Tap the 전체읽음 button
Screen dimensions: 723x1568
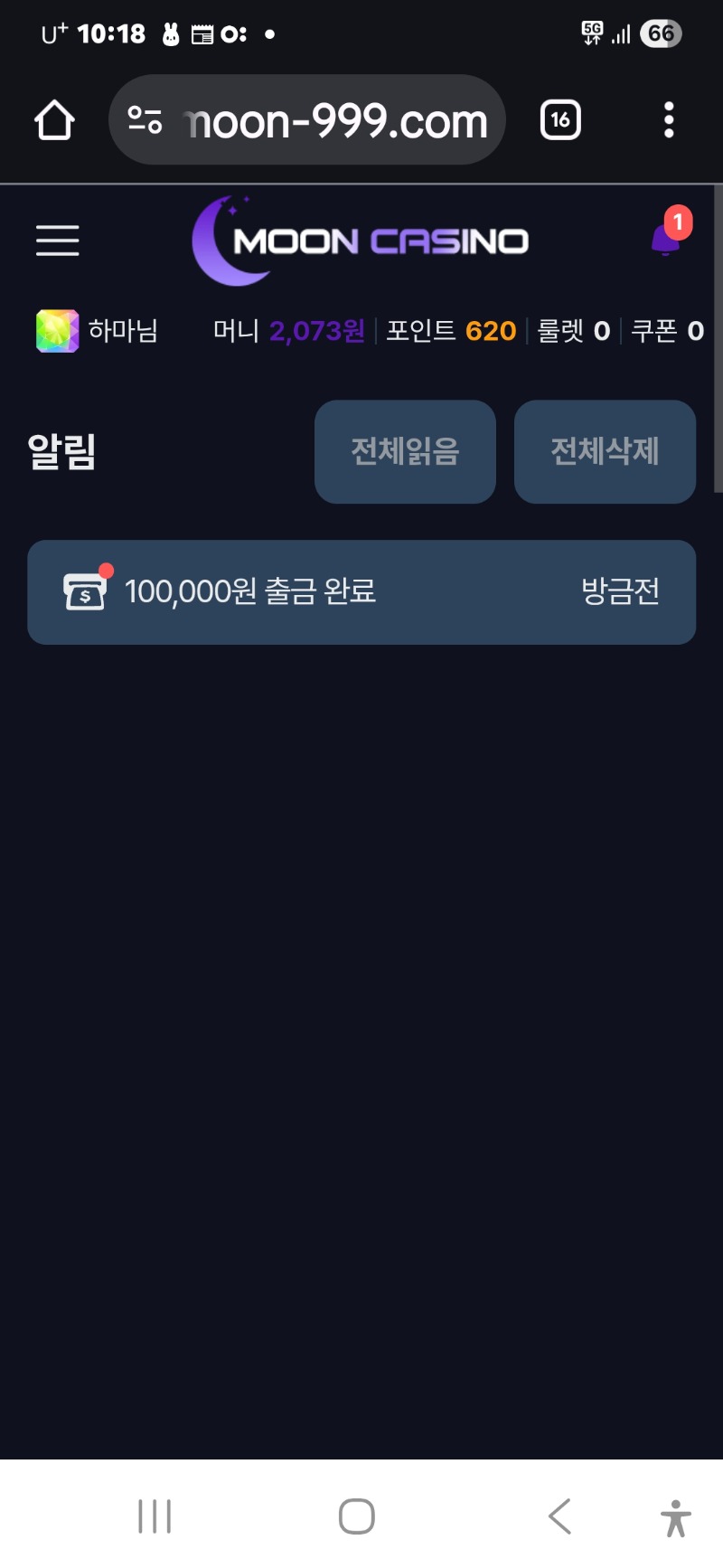click(405, 451)
